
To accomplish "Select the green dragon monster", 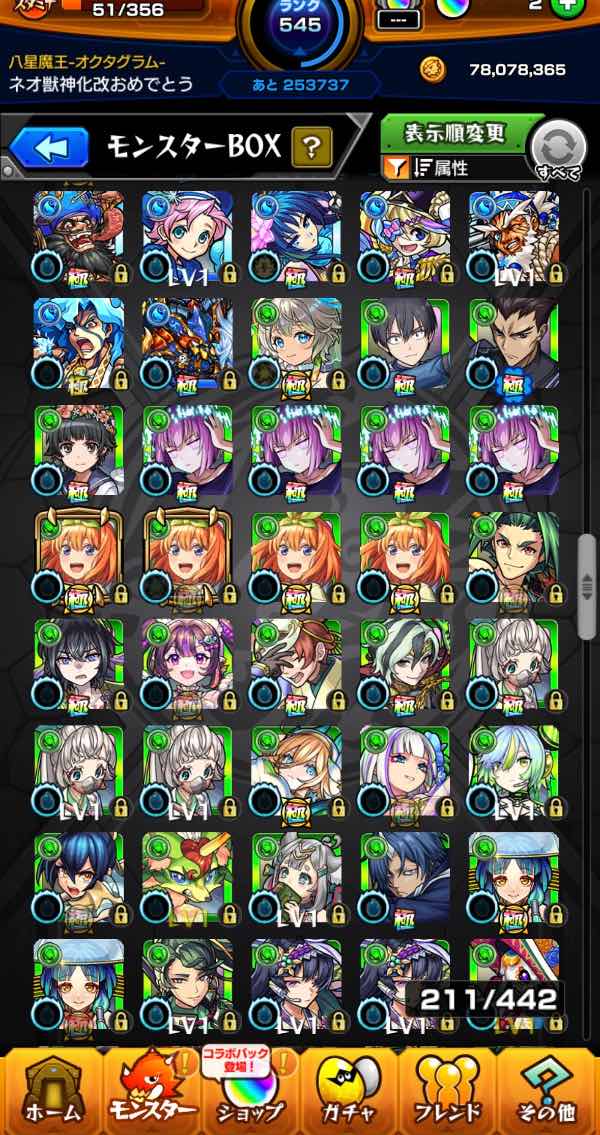I will click(x=187, y=878).
